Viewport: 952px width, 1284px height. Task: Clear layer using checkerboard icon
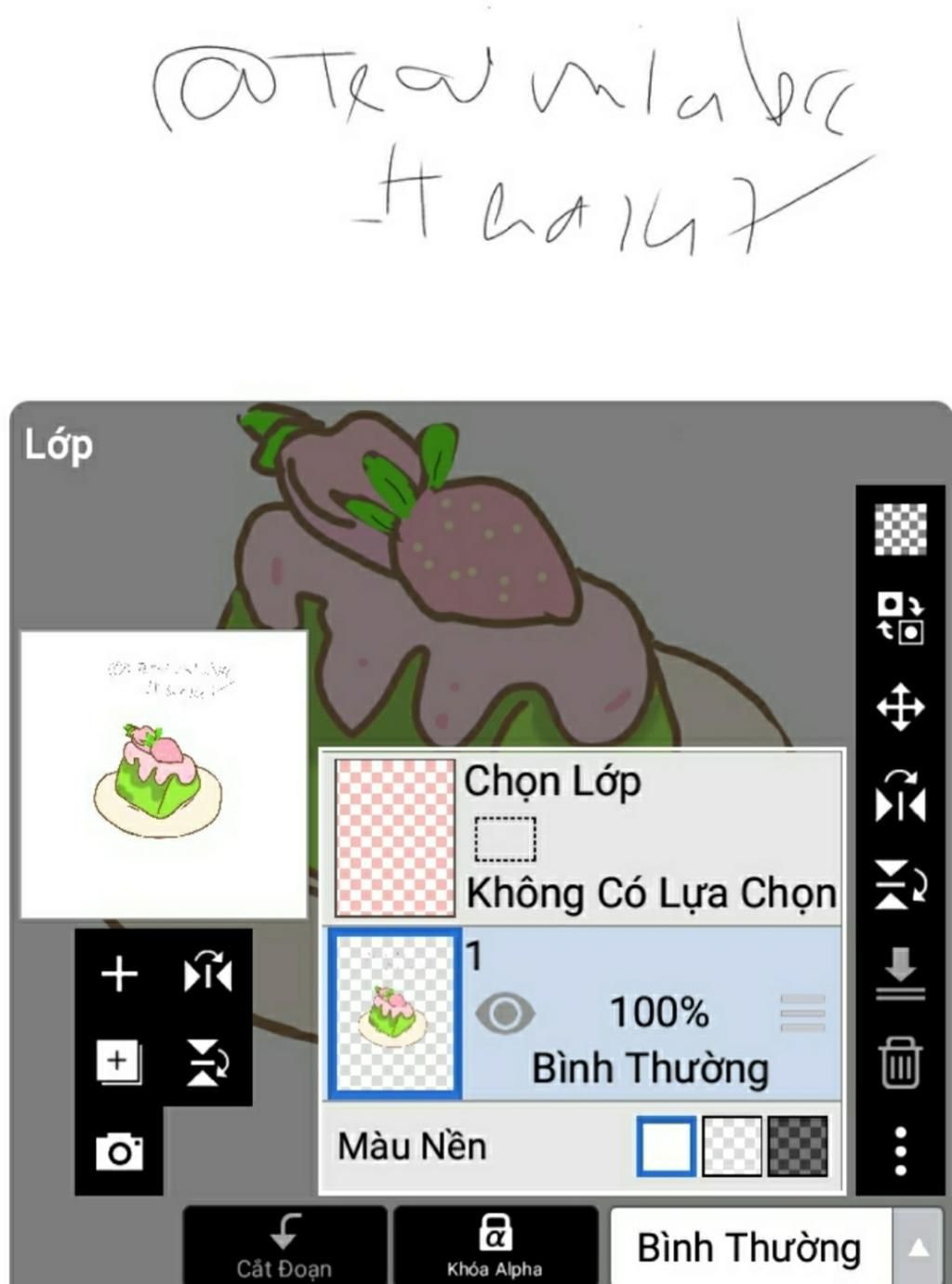point(900,529)
